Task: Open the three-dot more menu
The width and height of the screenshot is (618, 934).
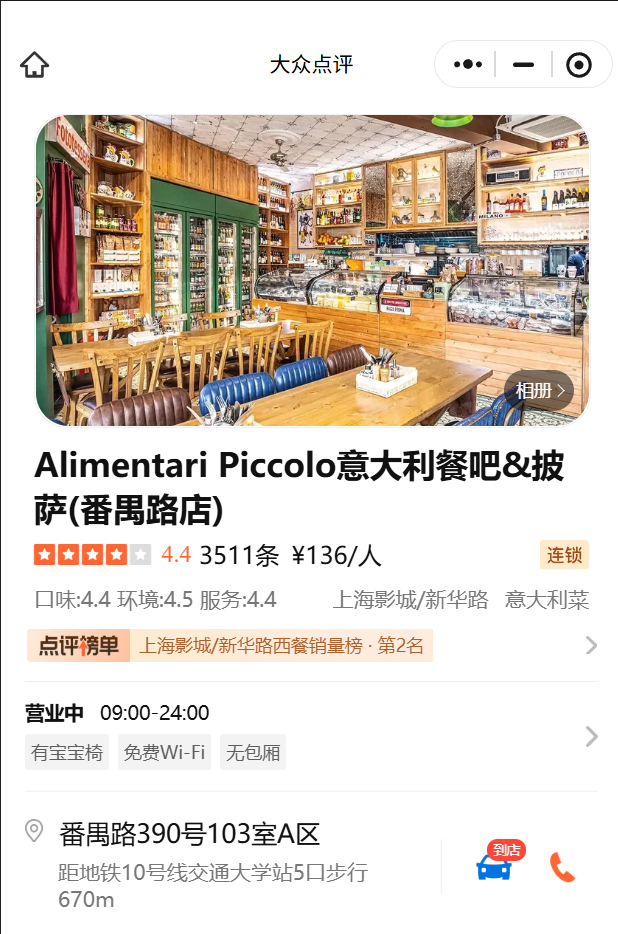Action: coord(467,65)
